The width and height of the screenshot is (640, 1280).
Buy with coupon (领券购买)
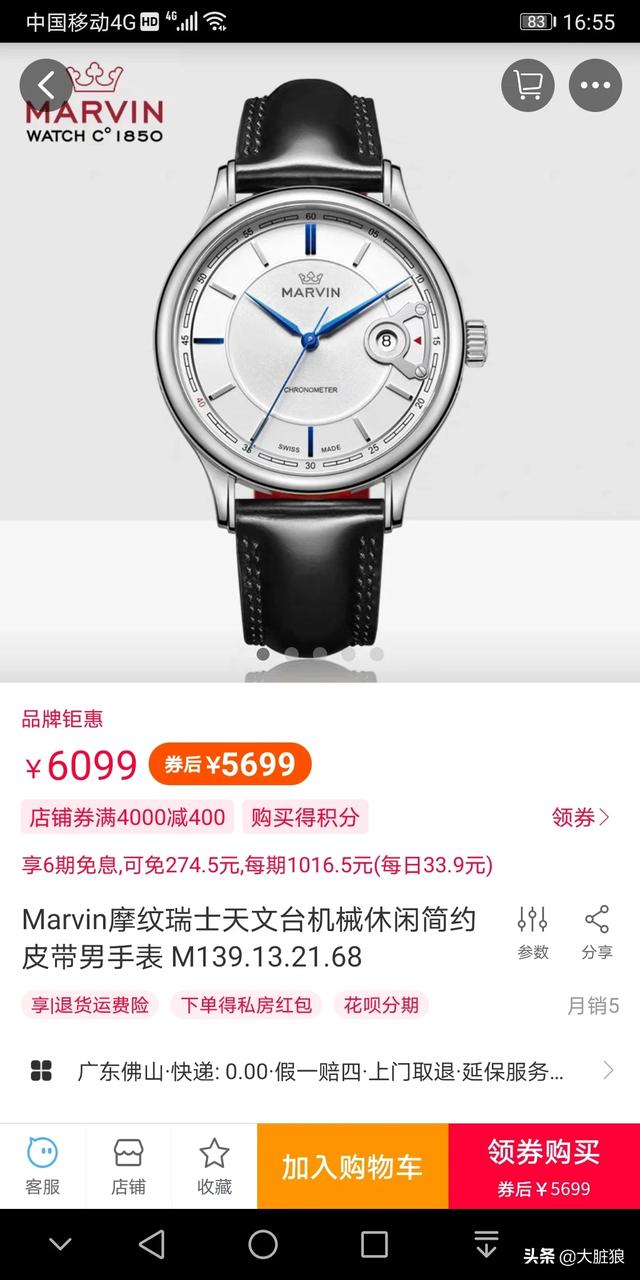click(x=544, y=1166)
